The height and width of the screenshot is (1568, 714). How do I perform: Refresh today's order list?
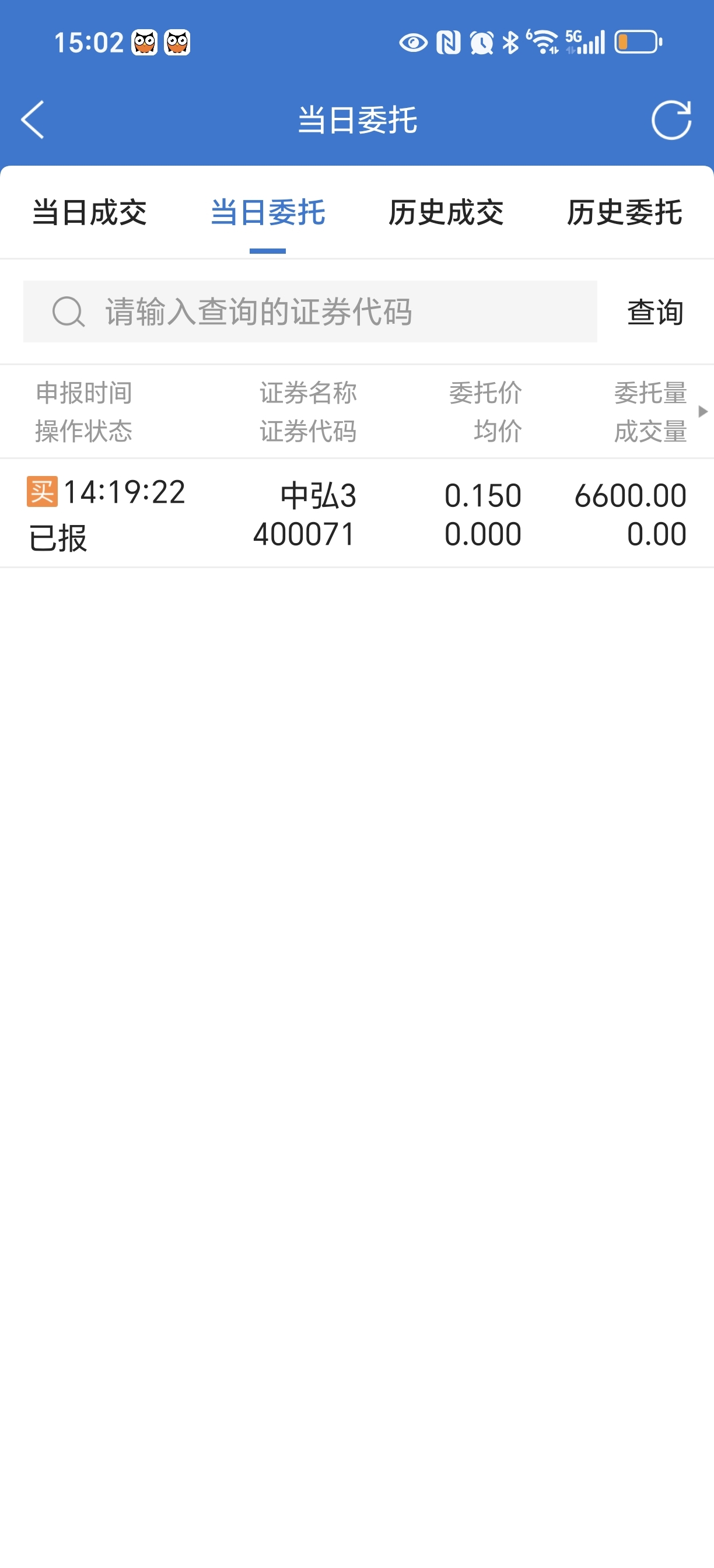[671, 120]
